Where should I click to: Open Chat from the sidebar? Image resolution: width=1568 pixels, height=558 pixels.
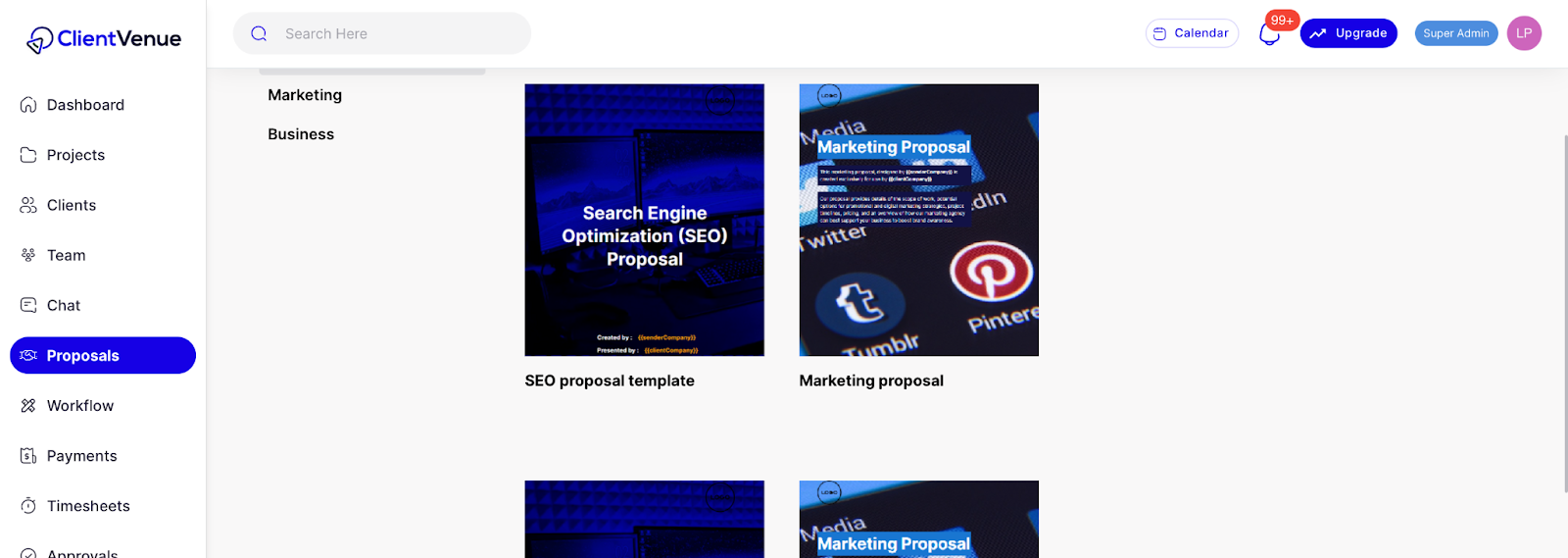click(64, 305)
